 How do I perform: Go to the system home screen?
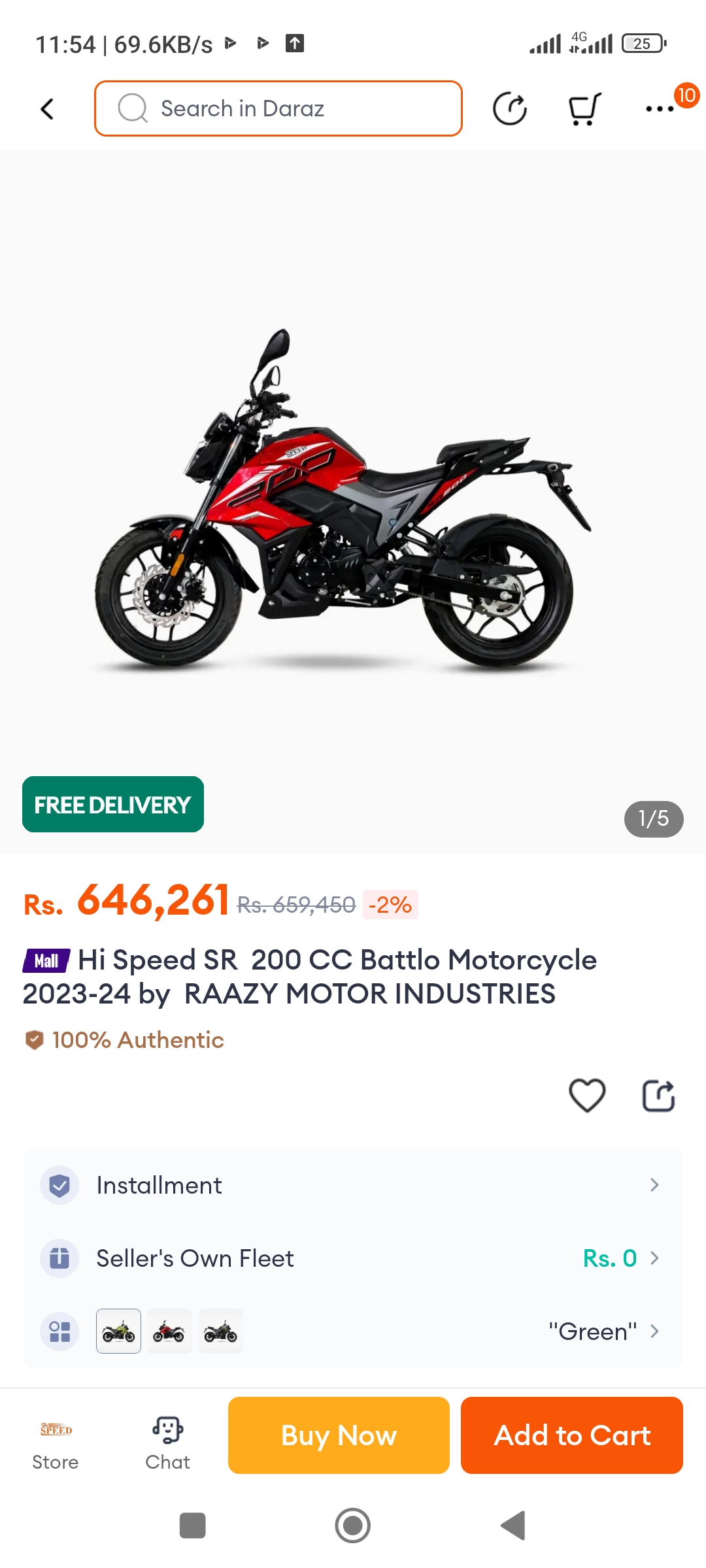[353, 1526]
